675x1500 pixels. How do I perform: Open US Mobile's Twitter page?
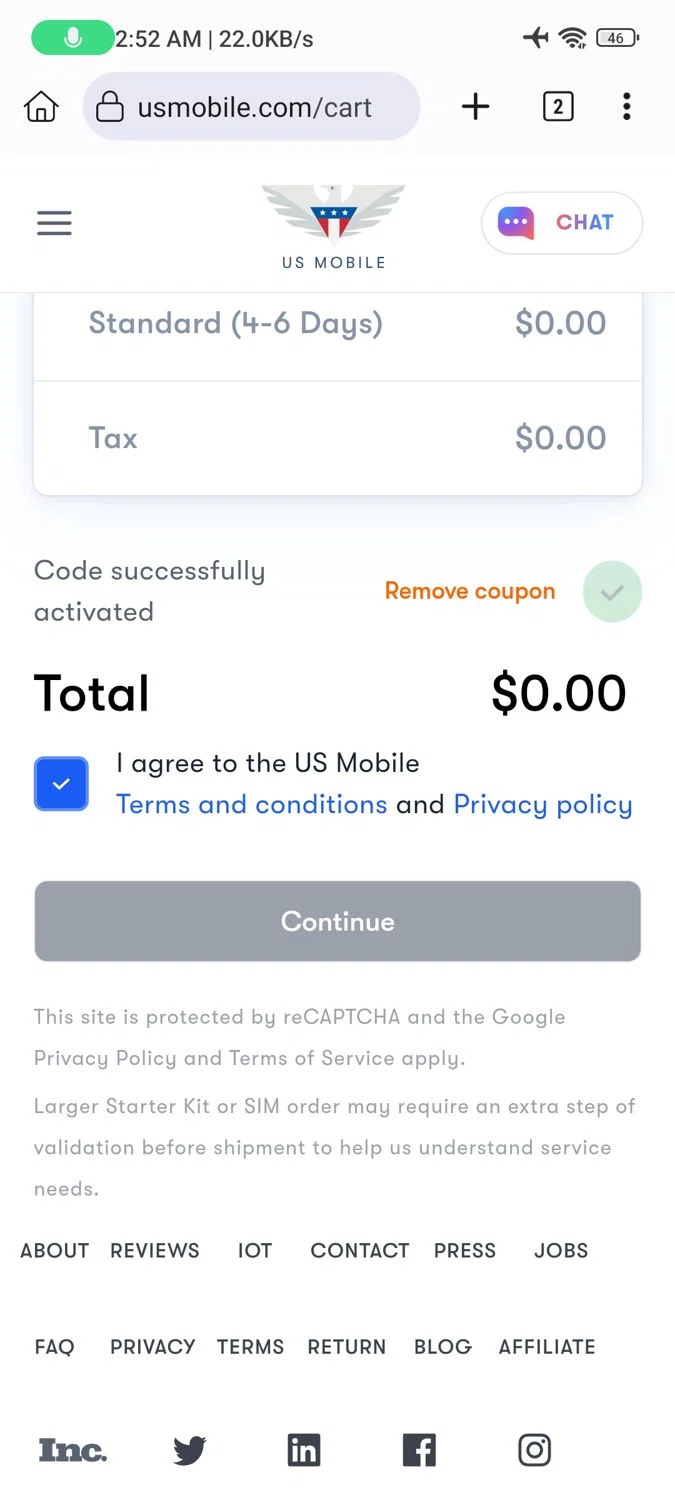[x=189, y=1450]
